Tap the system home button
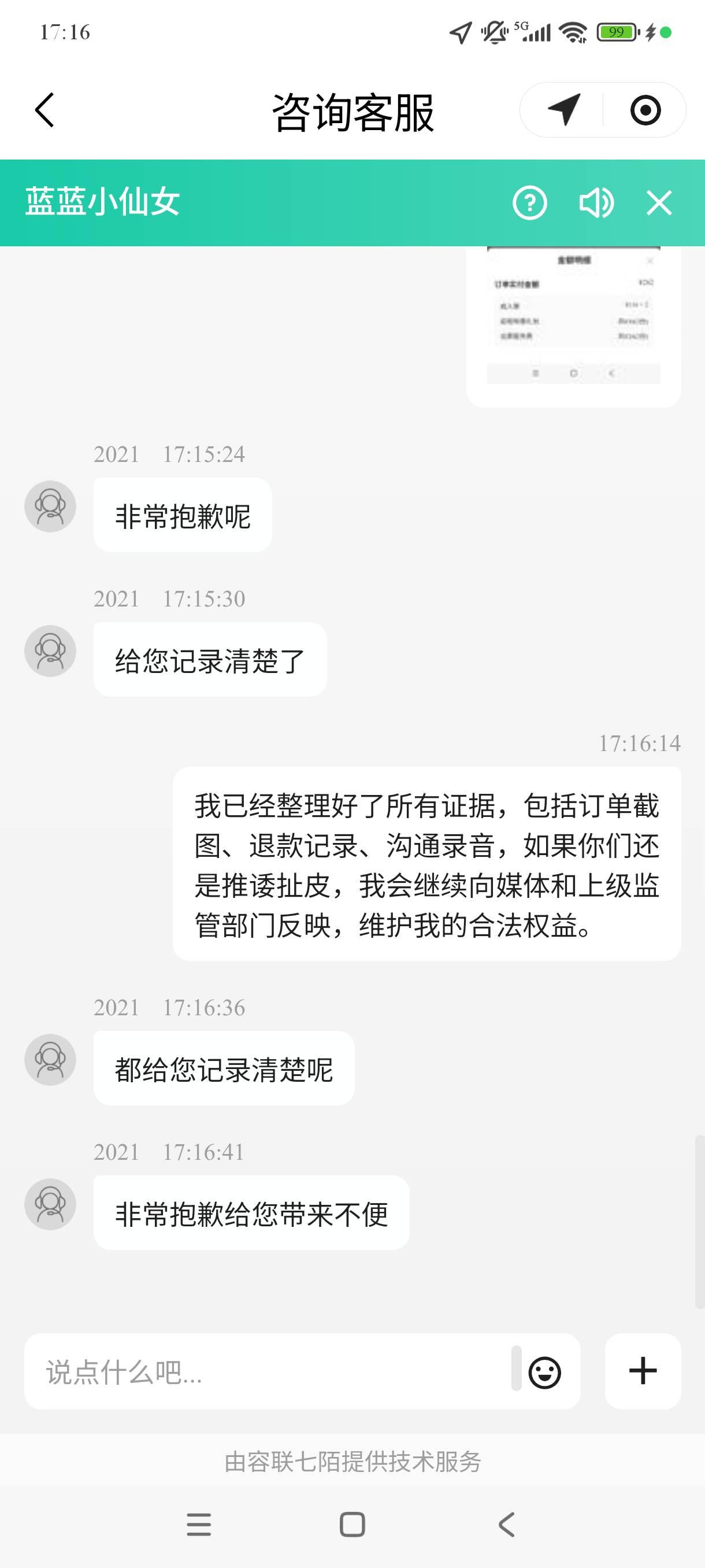The width and height of the screenshot is (705, 1568). [352, 1524]
